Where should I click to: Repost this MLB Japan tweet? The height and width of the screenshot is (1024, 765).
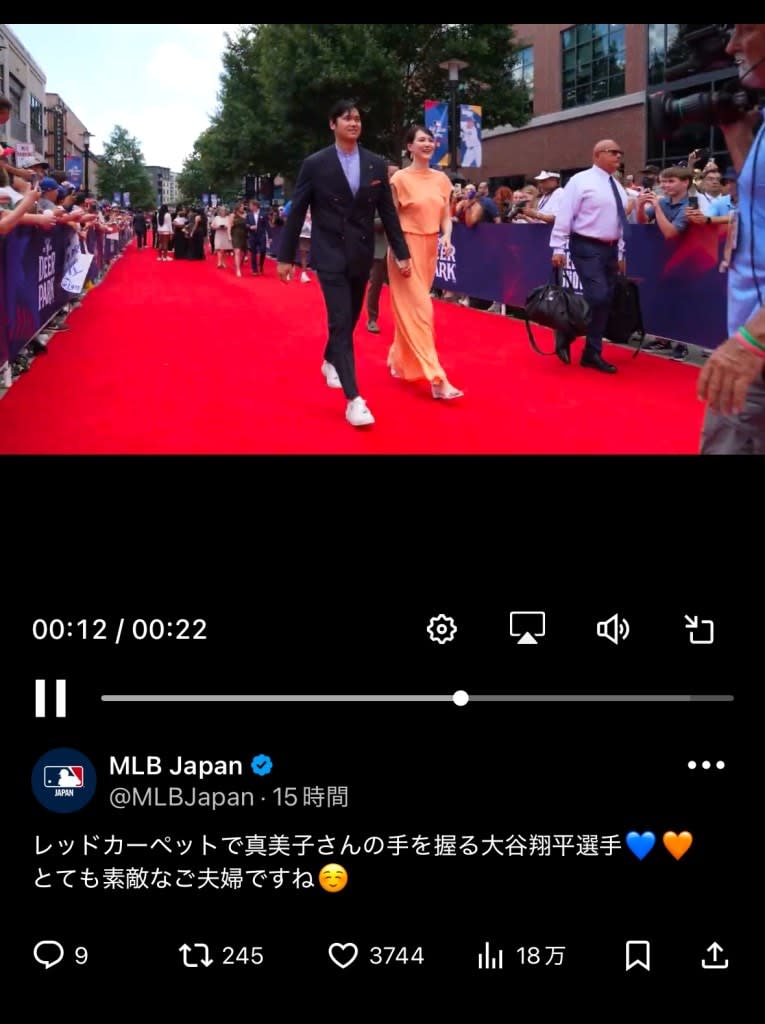coord(196,955)
